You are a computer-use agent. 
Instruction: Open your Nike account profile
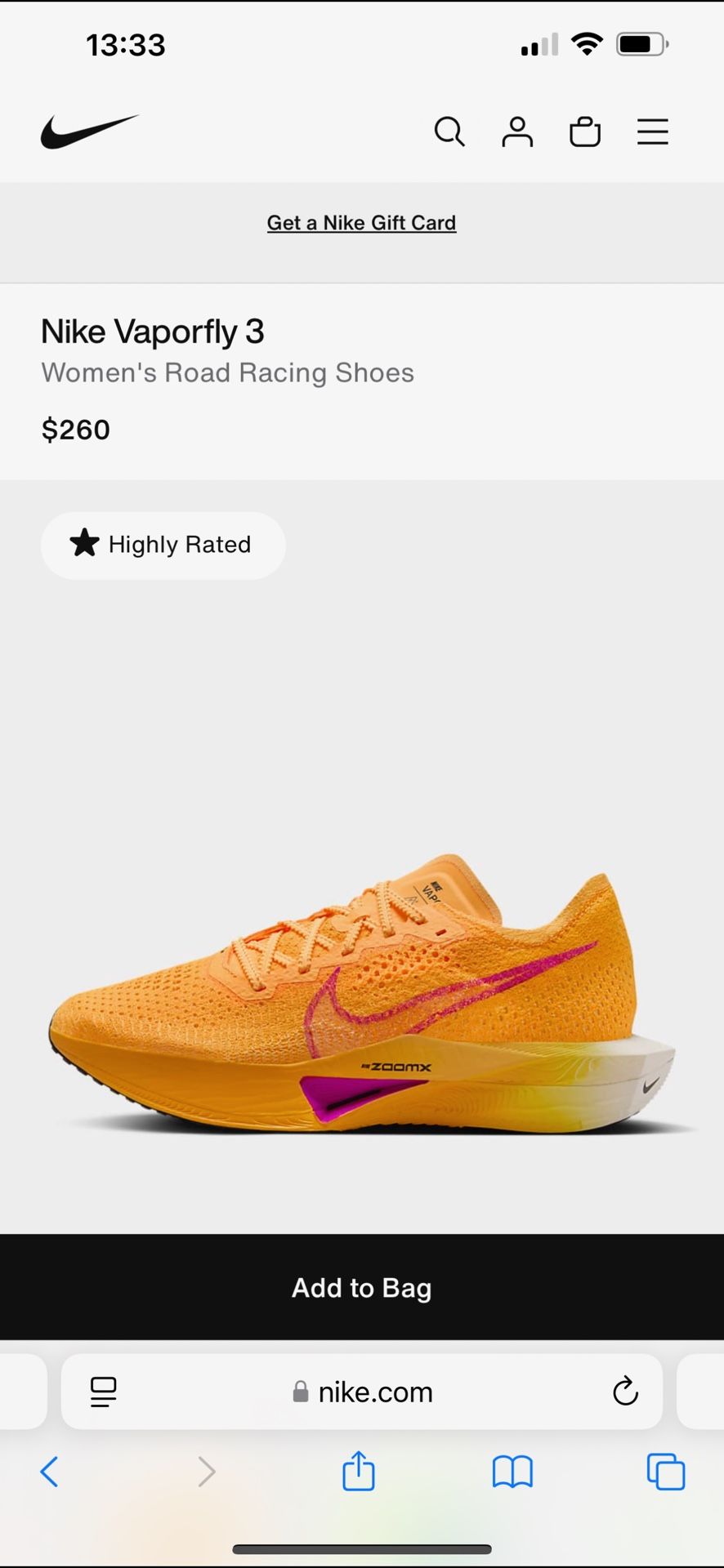coord(517,131)
